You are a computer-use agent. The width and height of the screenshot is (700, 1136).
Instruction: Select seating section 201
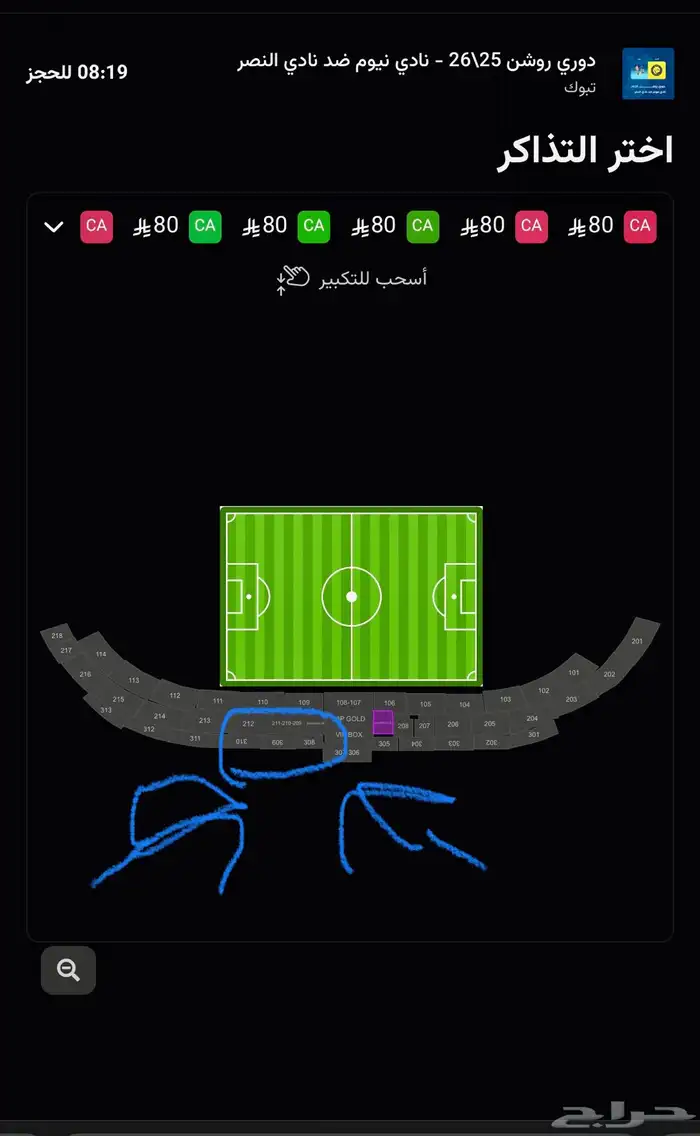click(637, 640)
